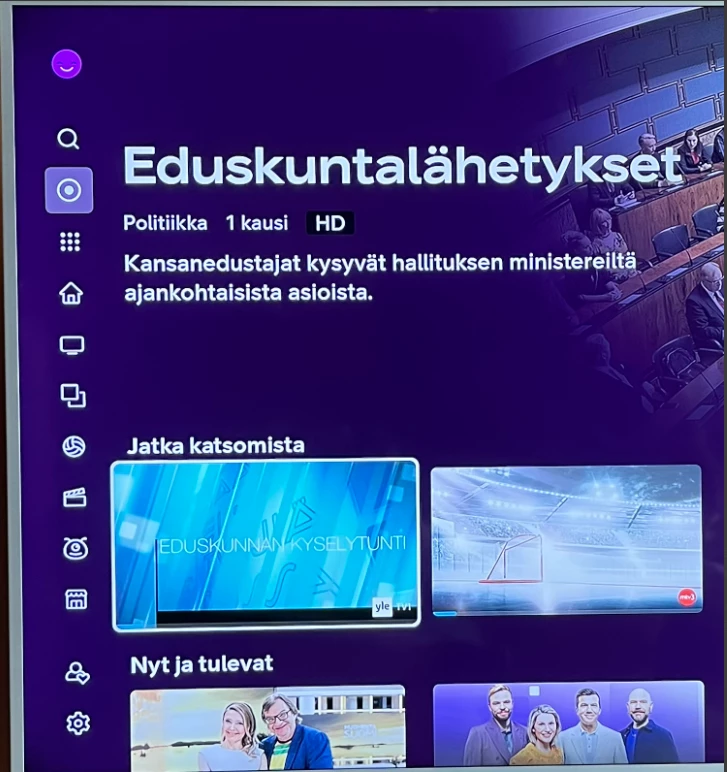Switch to the sports section

[x=74, y=447]
